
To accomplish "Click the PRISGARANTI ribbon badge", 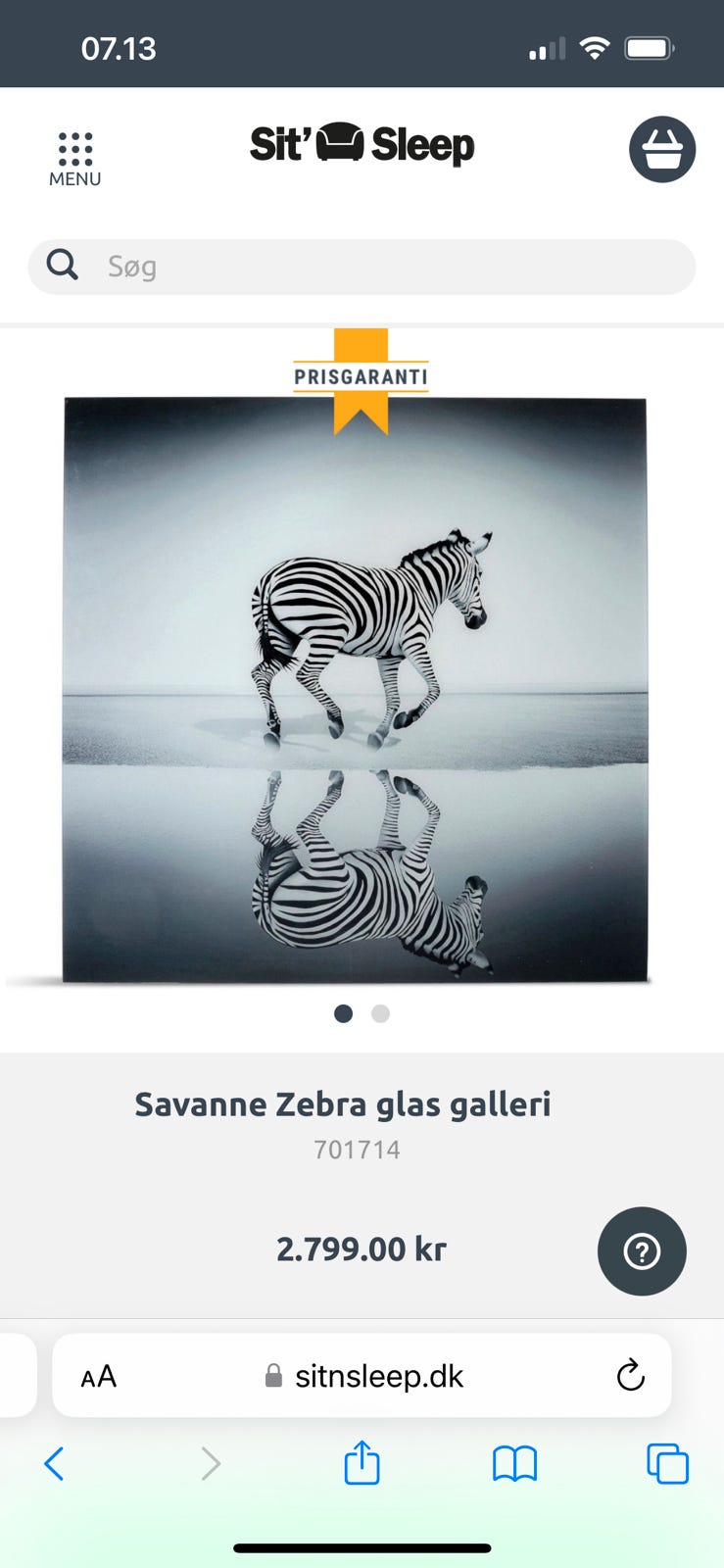I will (x=361, y=377).
